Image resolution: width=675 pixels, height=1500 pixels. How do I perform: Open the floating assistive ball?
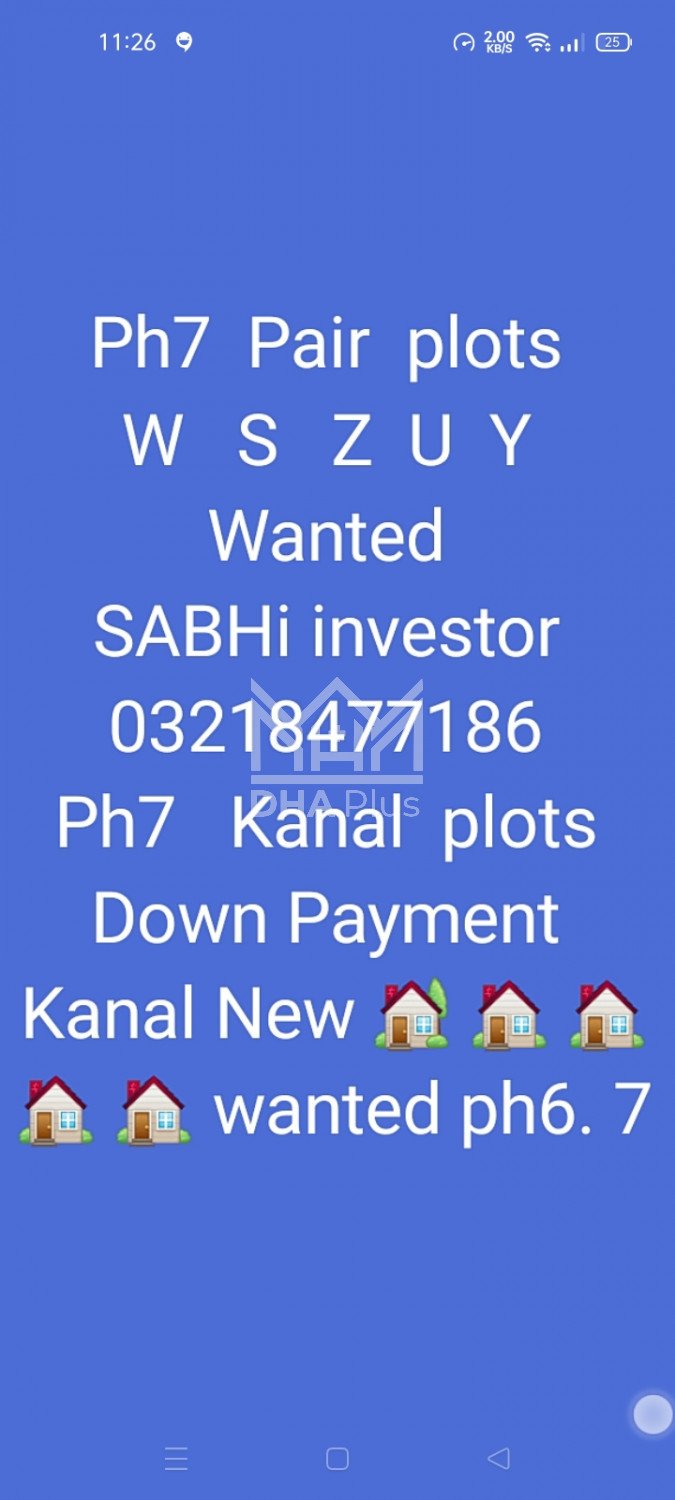(x=653, y=1414)
